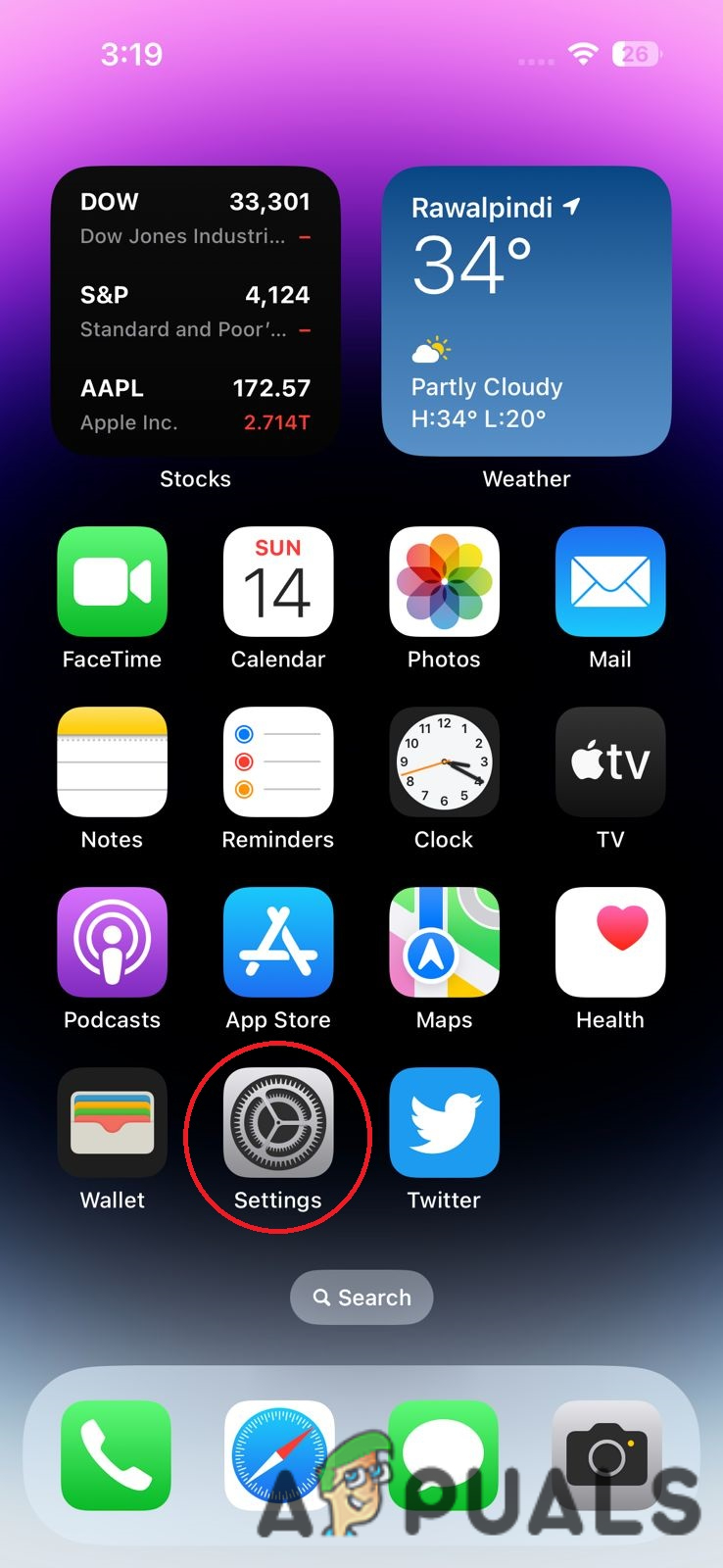The height and width of the screenshot is (1568, 723).
Task: Launch the Camera app from the dock
Action: point(607,1455)
